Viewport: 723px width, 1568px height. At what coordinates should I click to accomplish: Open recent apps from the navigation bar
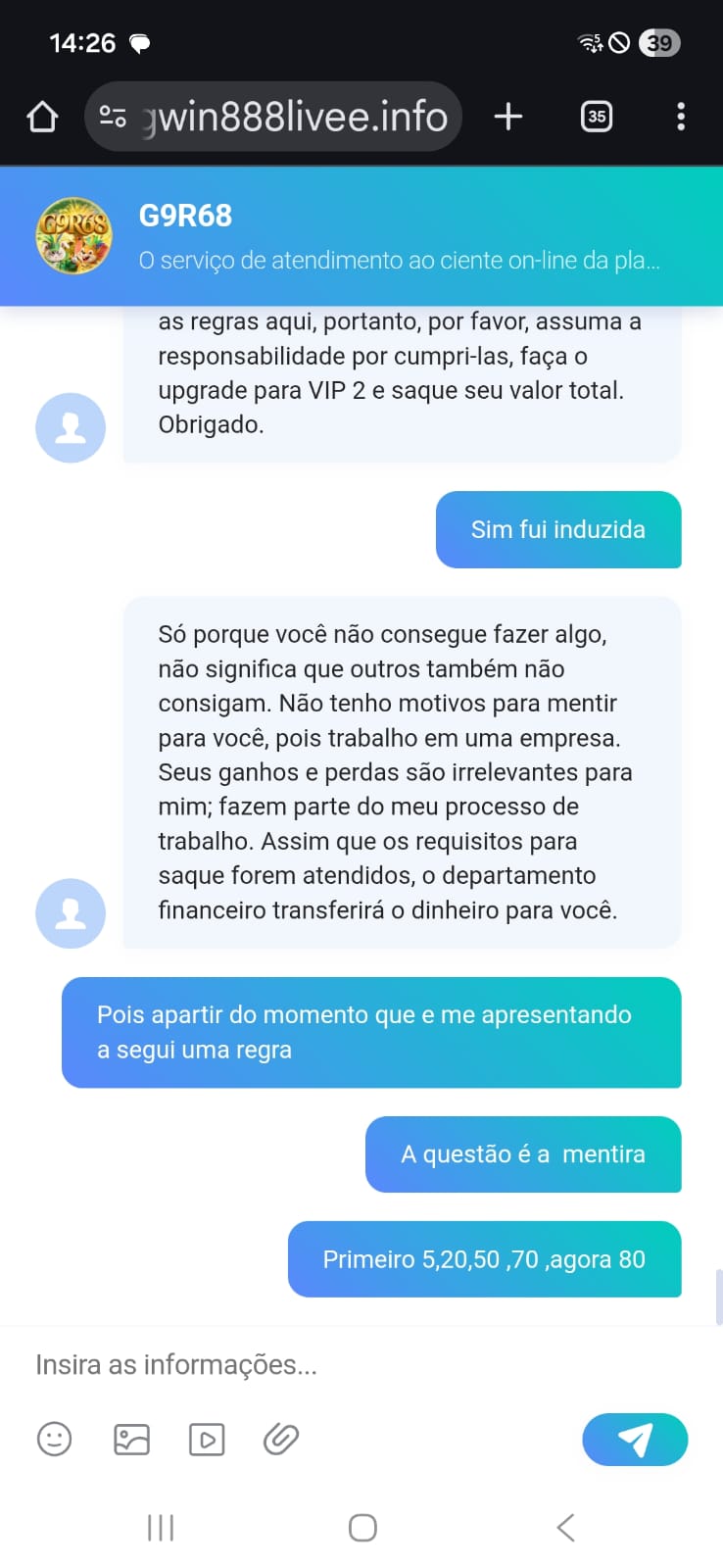161,1527
